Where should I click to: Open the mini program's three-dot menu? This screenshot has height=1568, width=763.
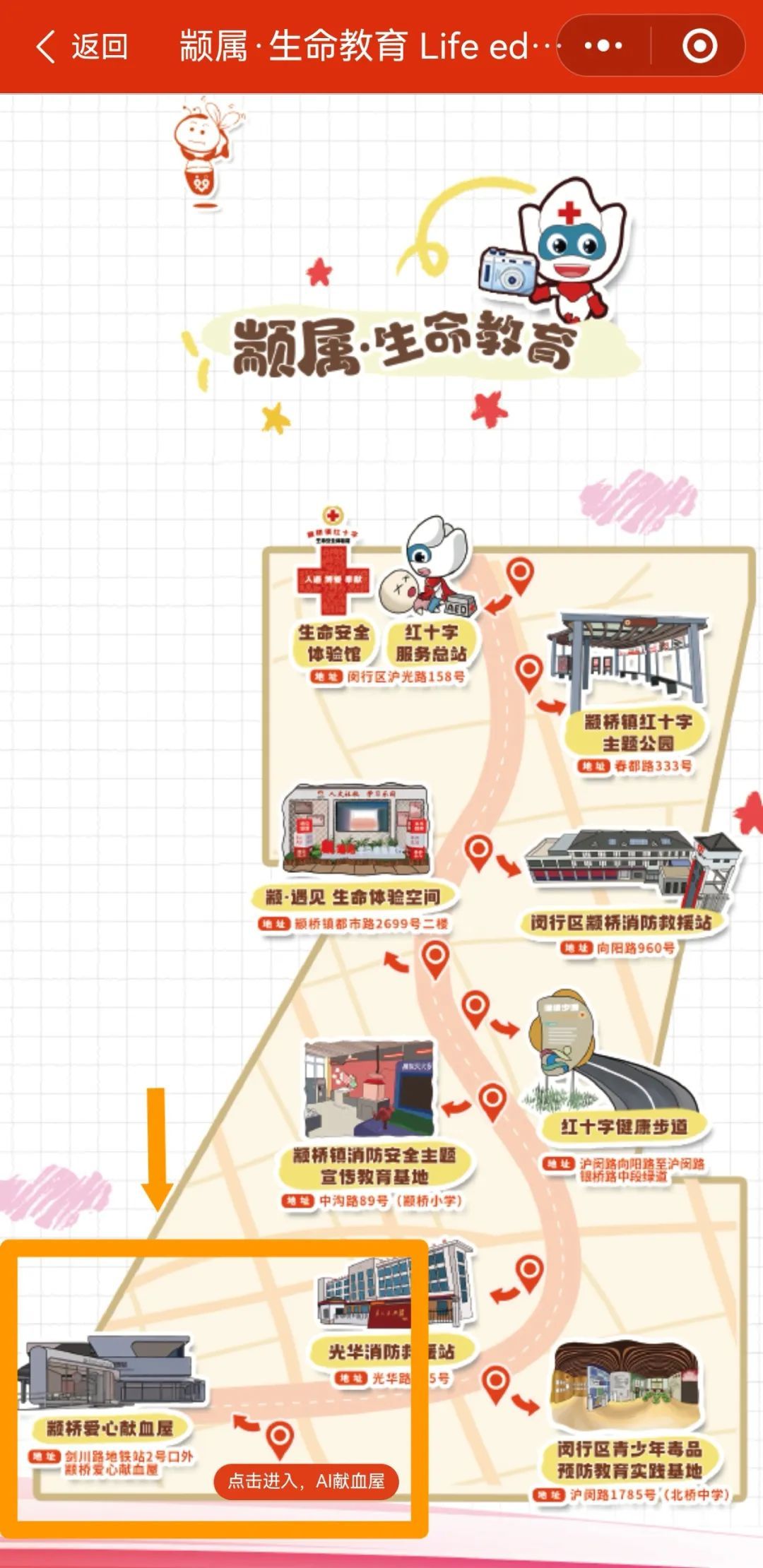point(603,47)
